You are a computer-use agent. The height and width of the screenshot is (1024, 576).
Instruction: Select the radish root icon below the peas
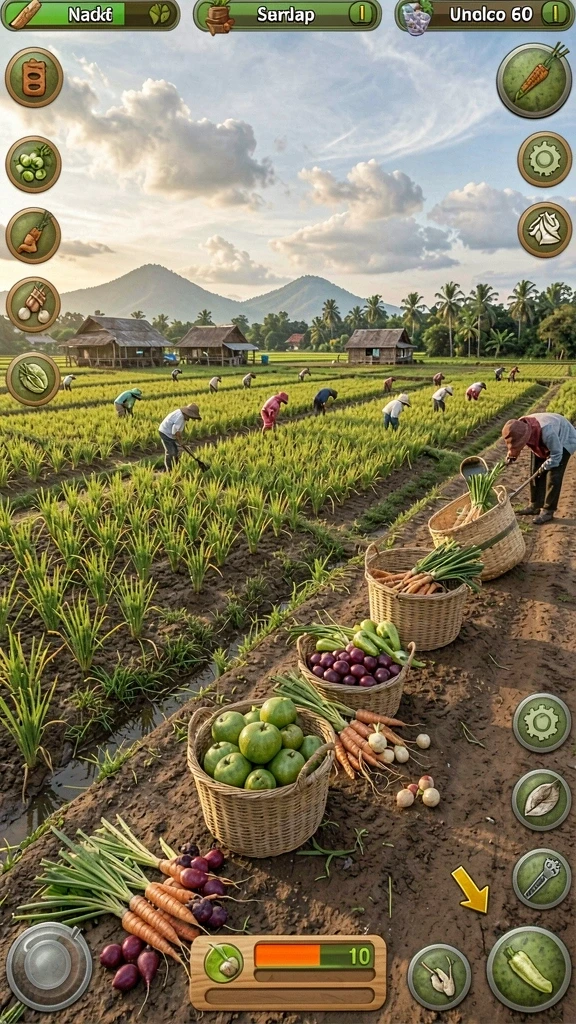[x=33, y=235]
